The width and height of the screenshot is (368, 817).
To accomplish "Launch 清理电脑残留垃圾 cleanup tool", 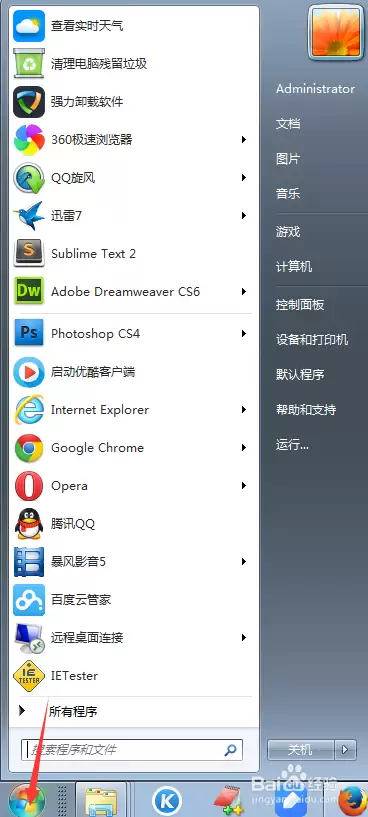I will [x=134, y=64].
